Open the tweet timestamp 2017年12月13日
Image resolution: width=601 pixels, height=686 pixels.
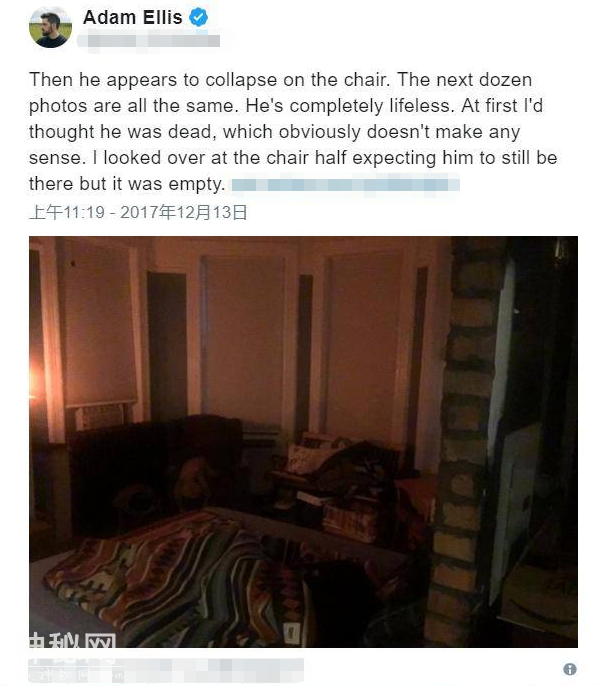(x=138, y=212)
